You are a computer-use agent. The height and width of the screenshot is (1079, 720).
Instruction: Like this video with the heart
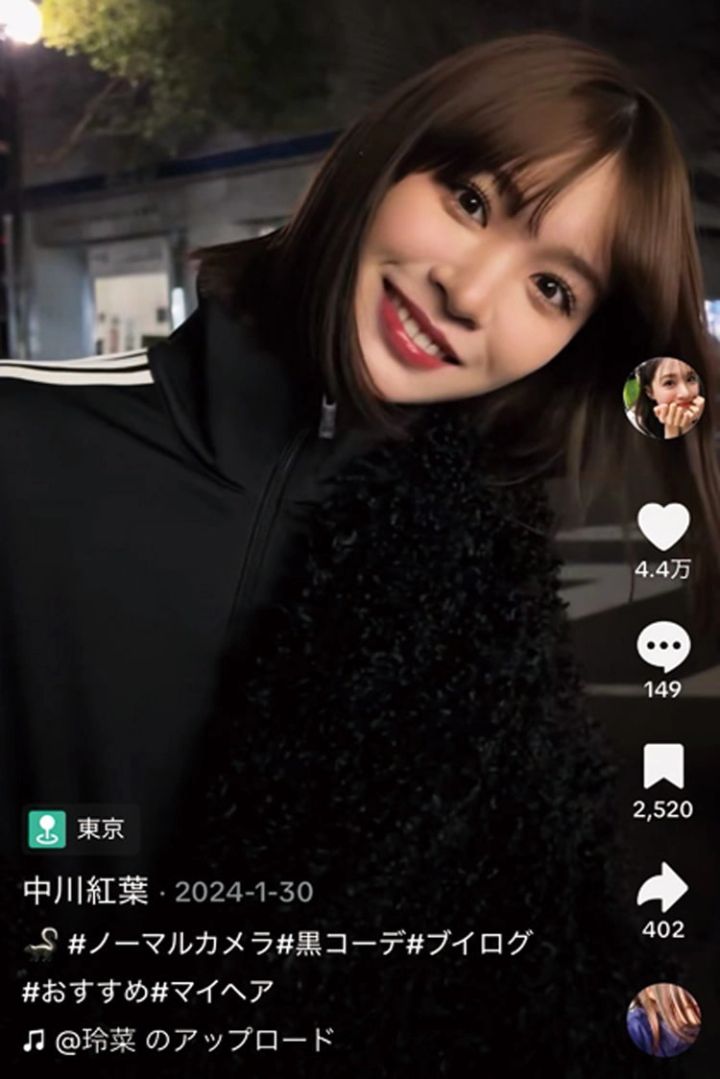pos(663,526)
